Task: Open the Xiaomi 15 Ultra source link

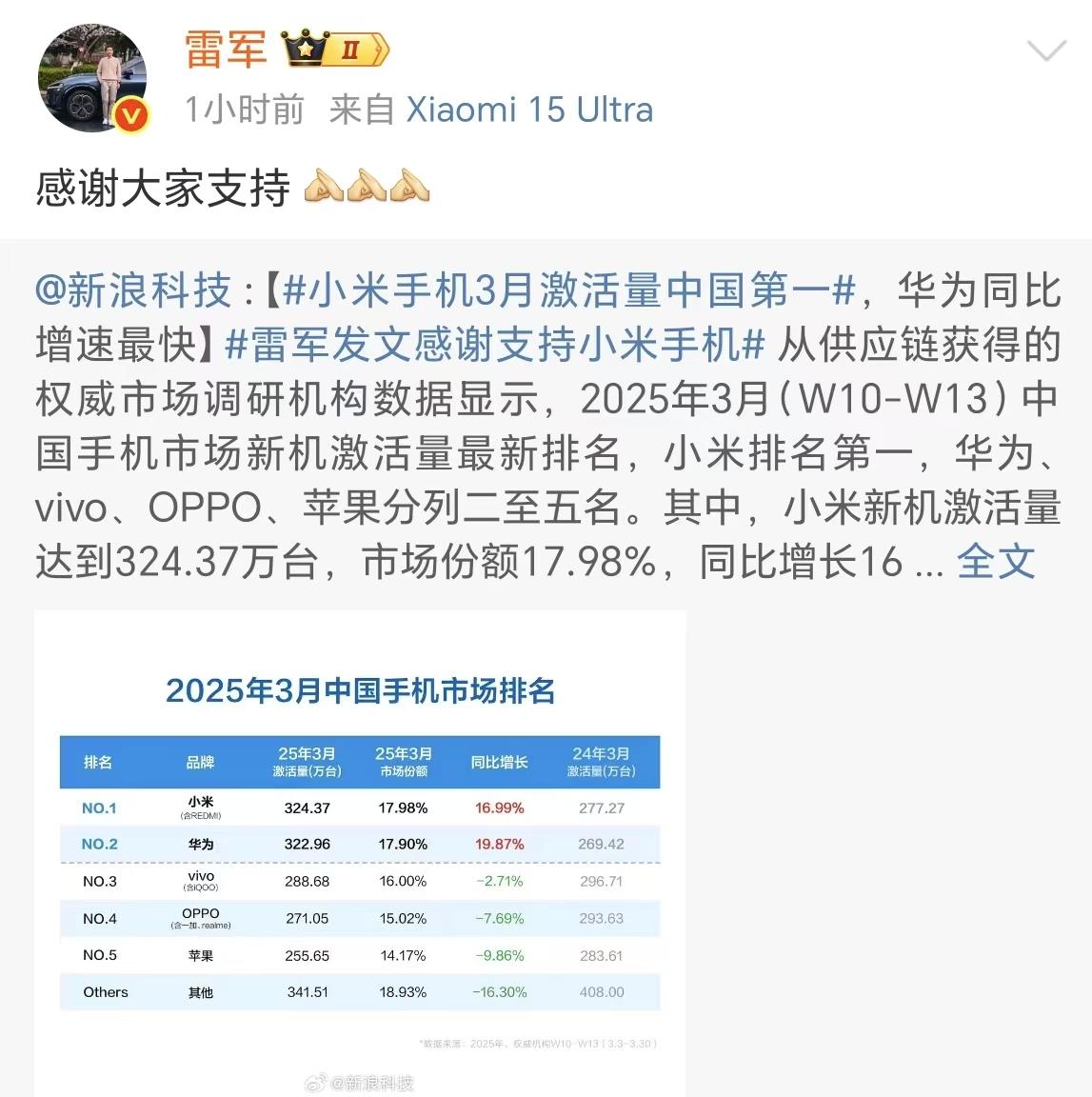Action: tap(529, 110)
